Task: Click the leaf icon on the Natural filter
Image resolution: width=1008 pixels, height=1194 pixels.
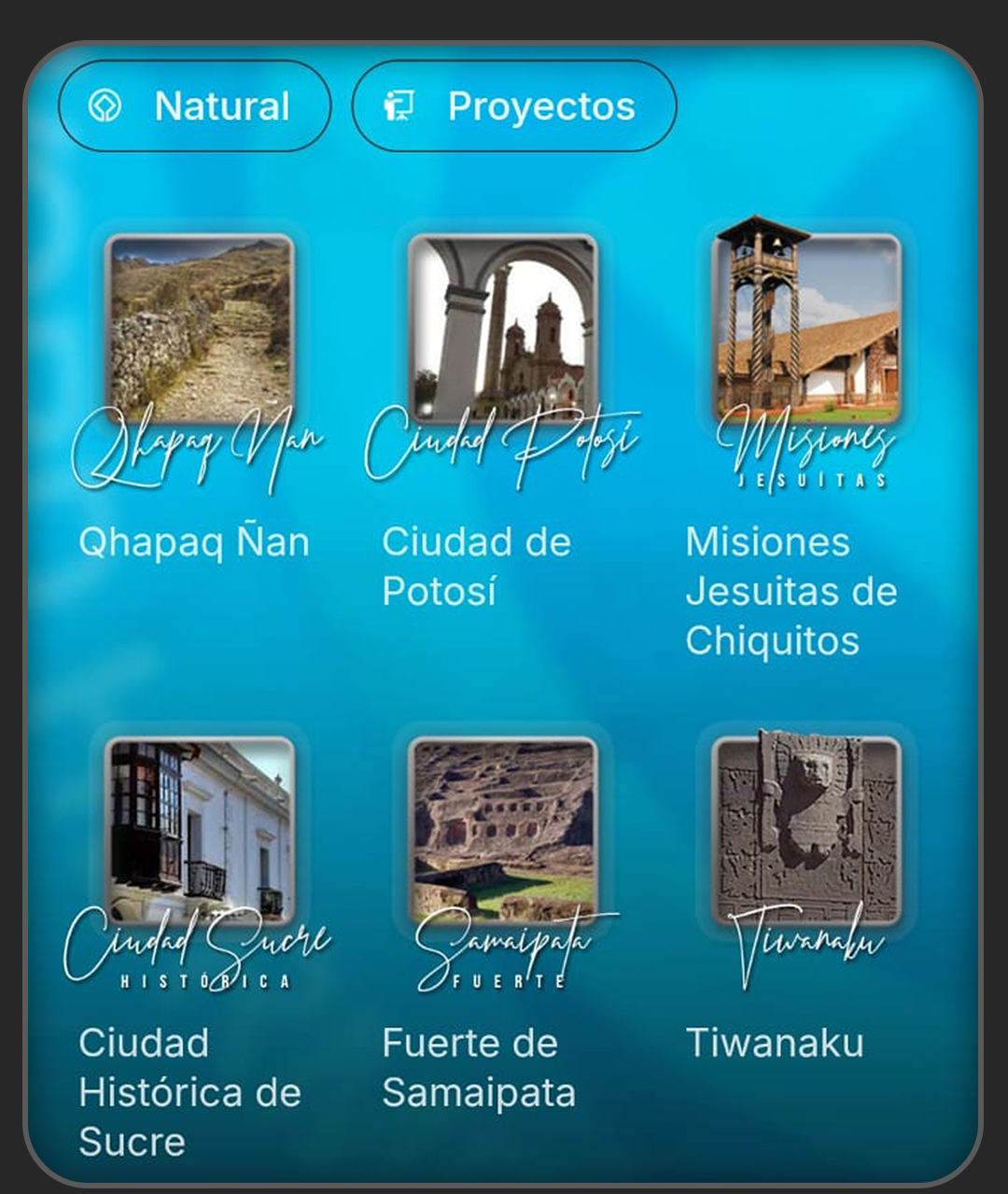Action: [105, 105]
